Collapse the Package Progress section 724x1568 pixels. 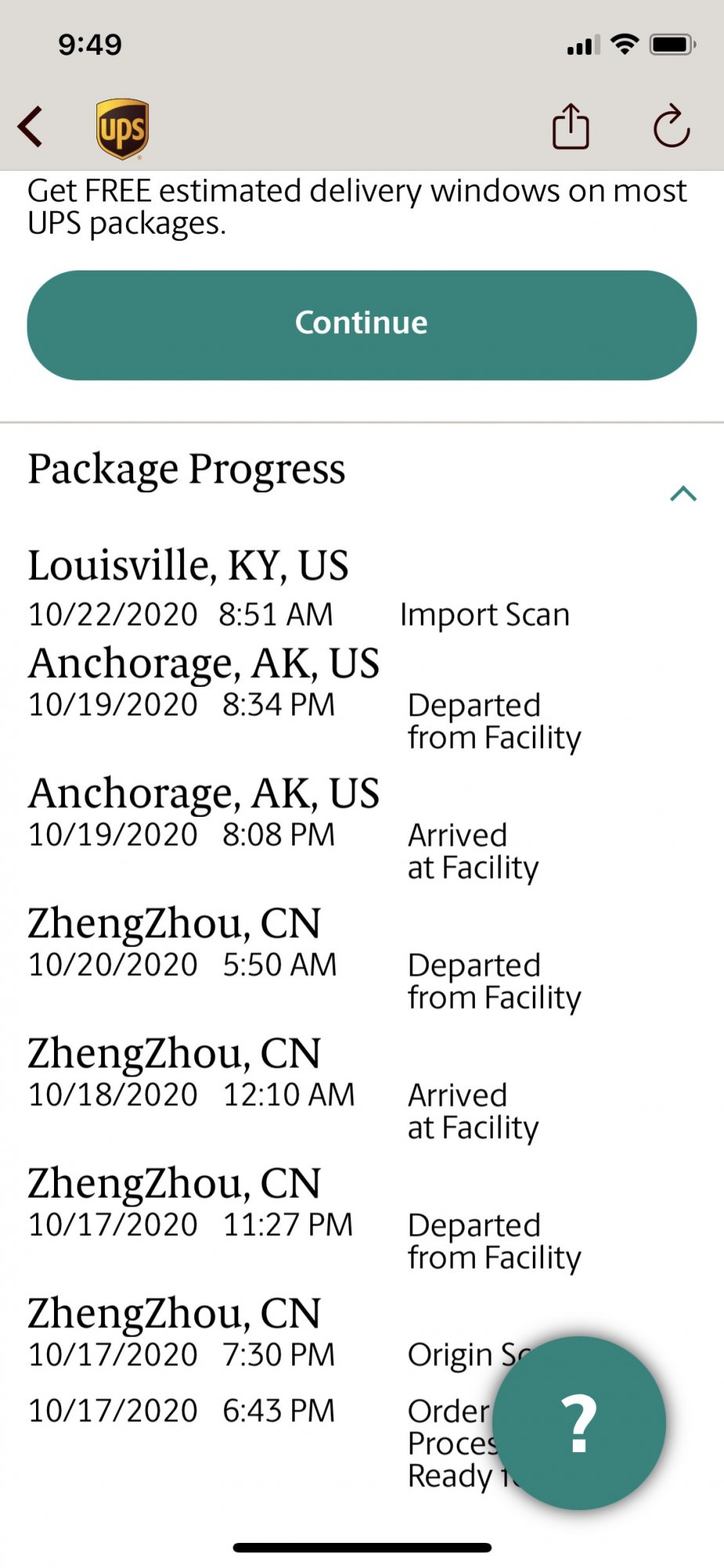[x=683, y=493]
